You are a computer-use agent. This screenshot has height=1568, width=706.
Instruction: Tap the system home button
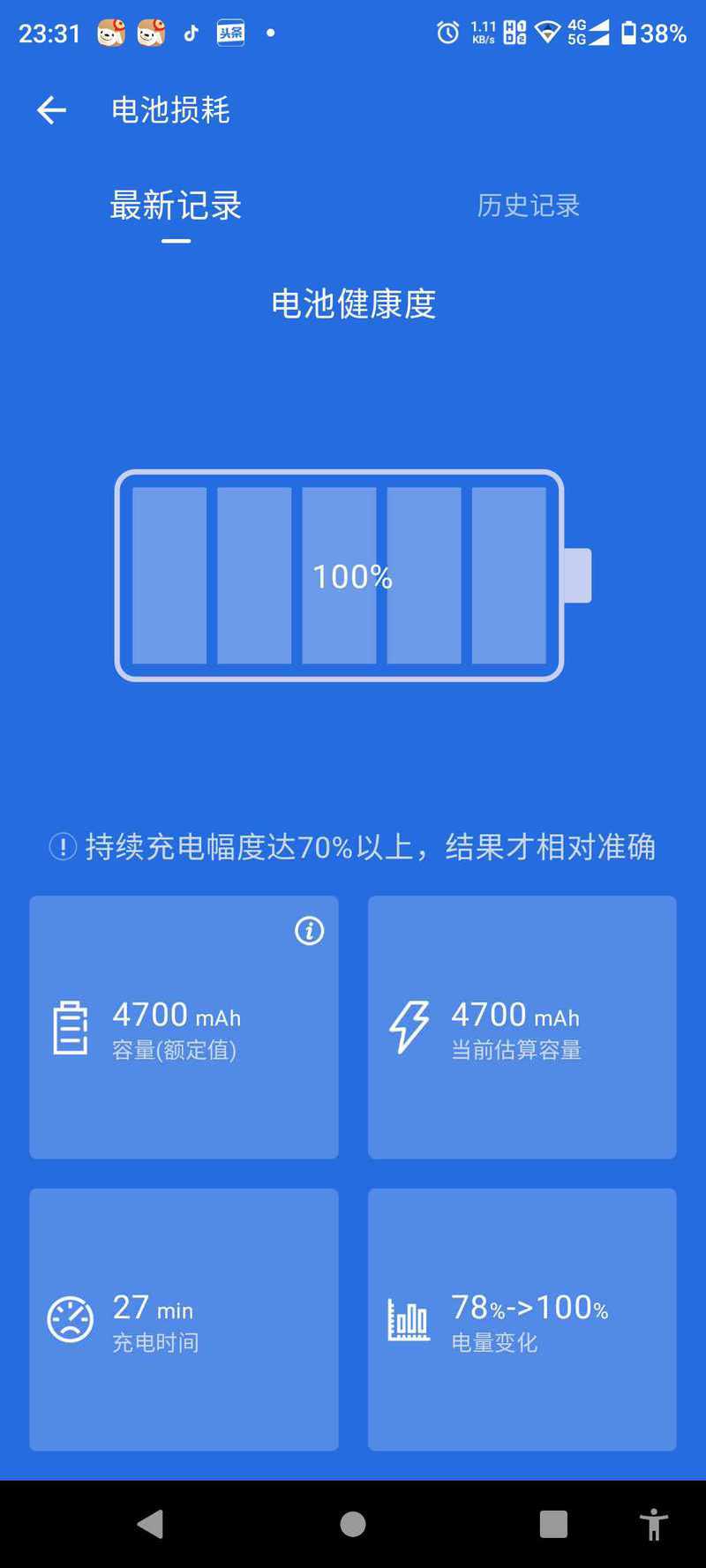click(353, 1524)
